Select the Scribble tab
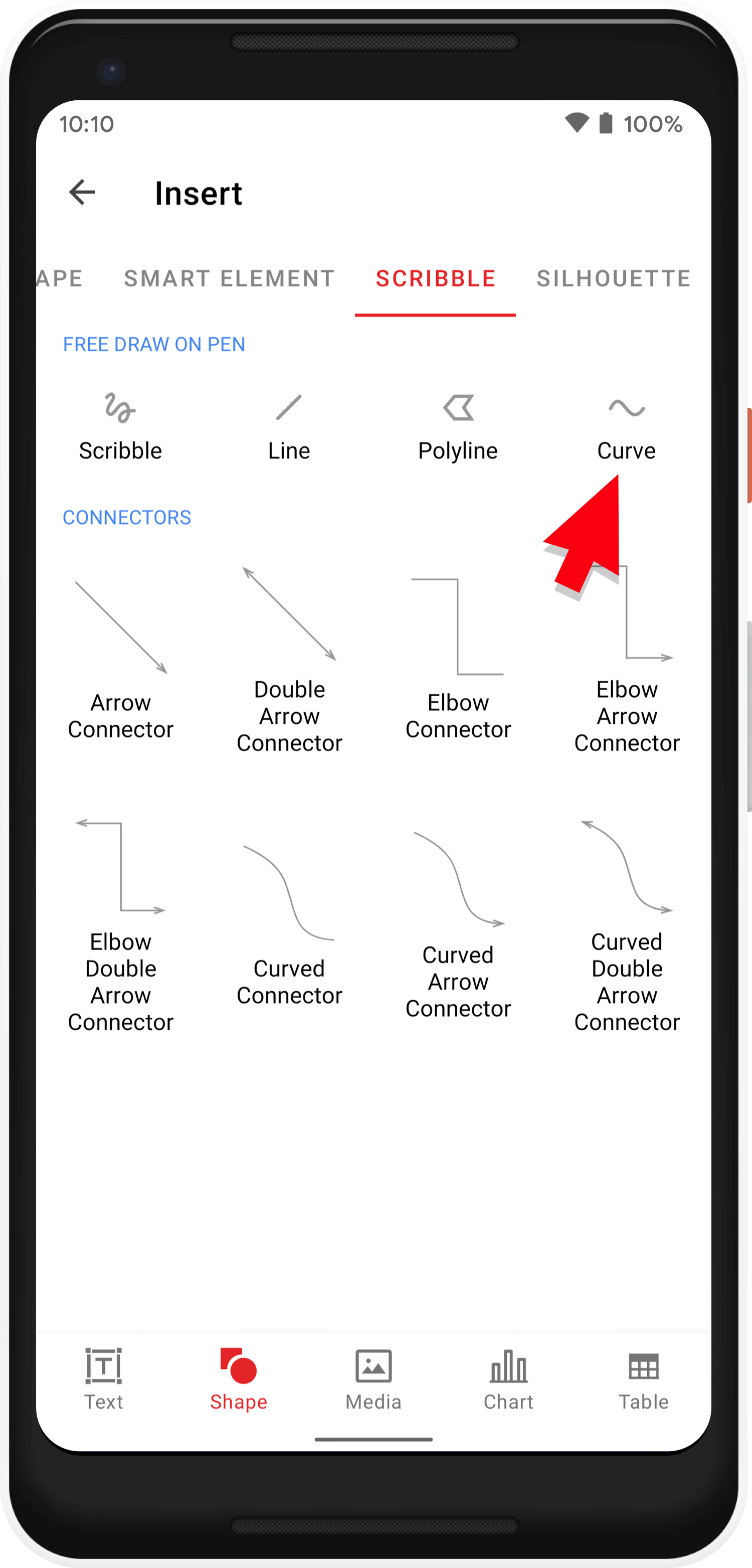The image size is (752, 1568). (436, 279)
